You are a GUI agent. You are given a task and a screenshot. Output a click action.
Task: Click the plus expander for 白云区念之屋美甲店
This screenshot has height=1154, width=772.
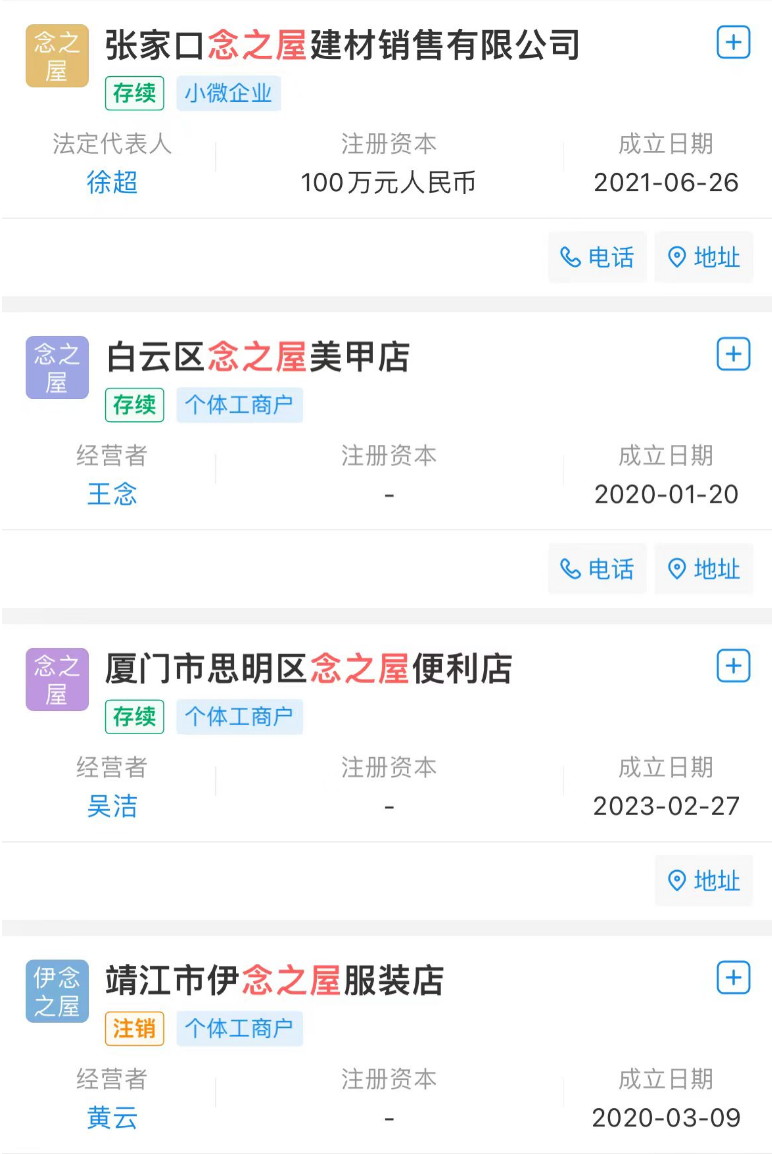click(734, 354)
